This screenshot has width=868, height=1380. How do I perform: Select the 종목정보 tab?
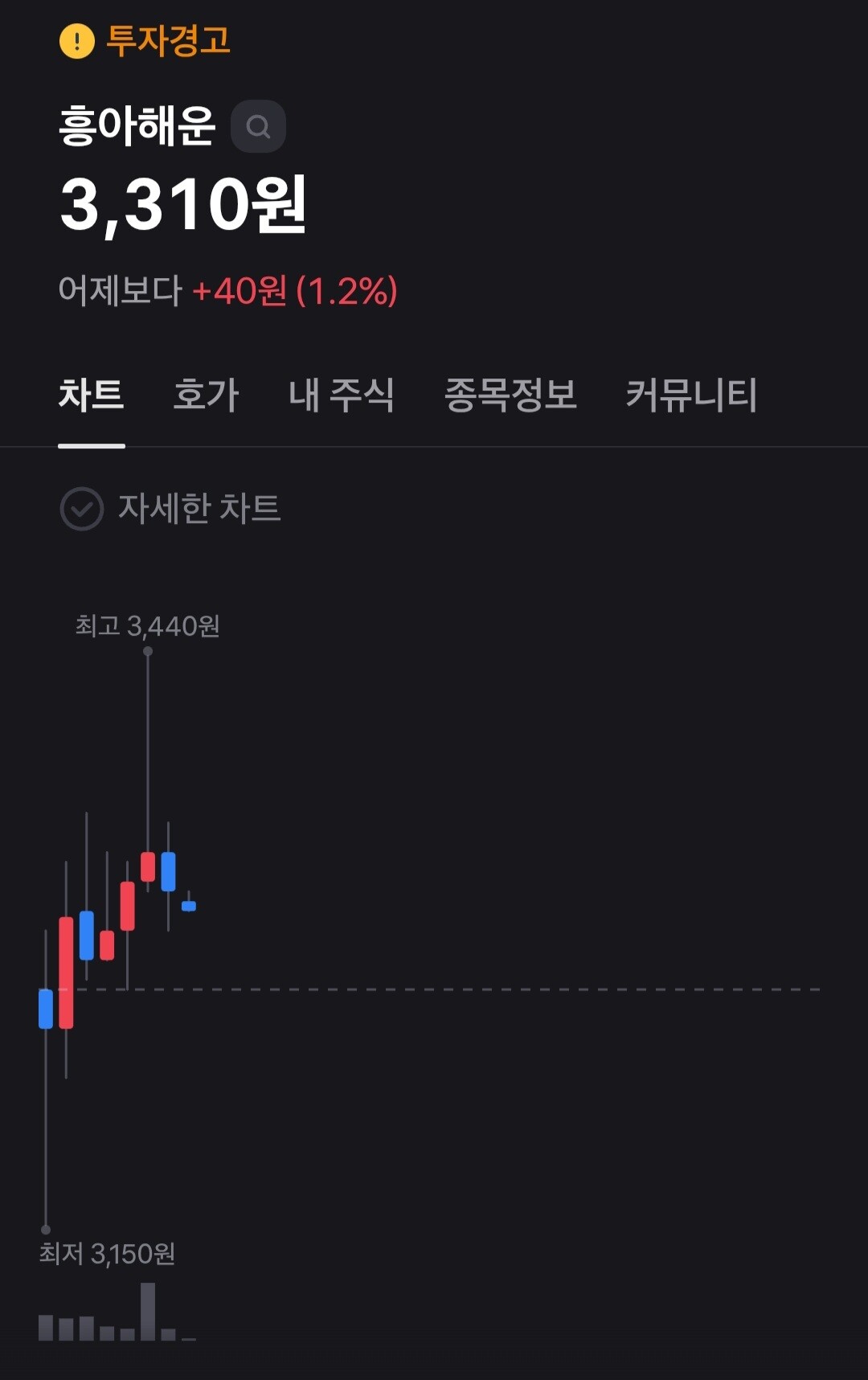coord(510,395)
